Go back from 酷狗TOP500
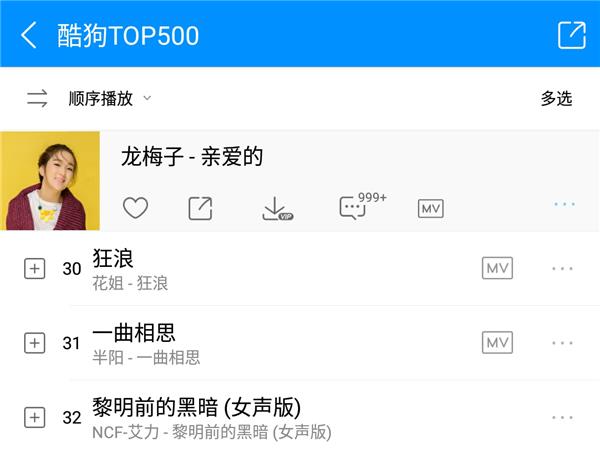600x455 pixels. [x=28, y=36]
